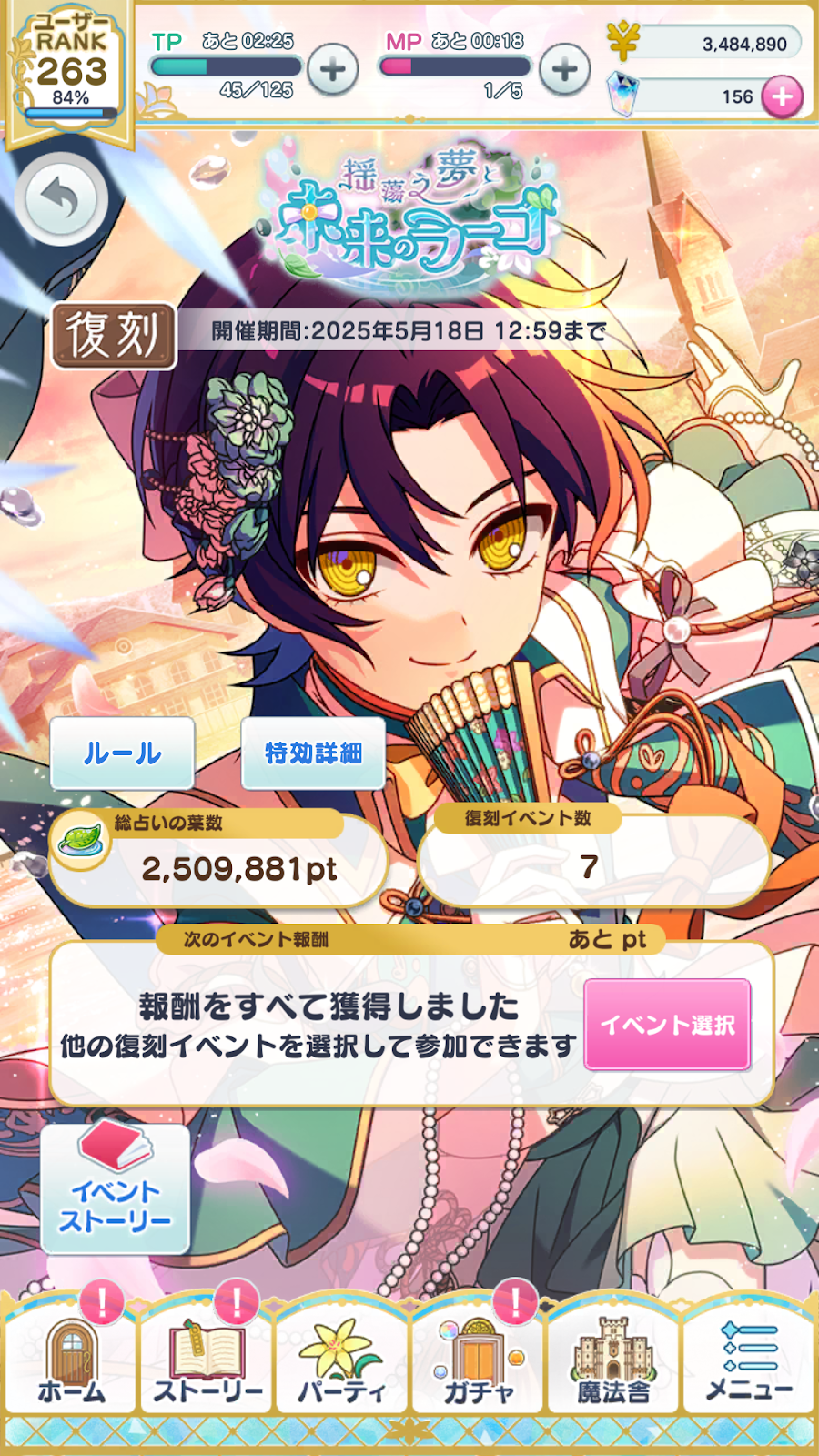Tap the plus button next to TP
The image size is (819, 1456).
[x=332, y=70]
